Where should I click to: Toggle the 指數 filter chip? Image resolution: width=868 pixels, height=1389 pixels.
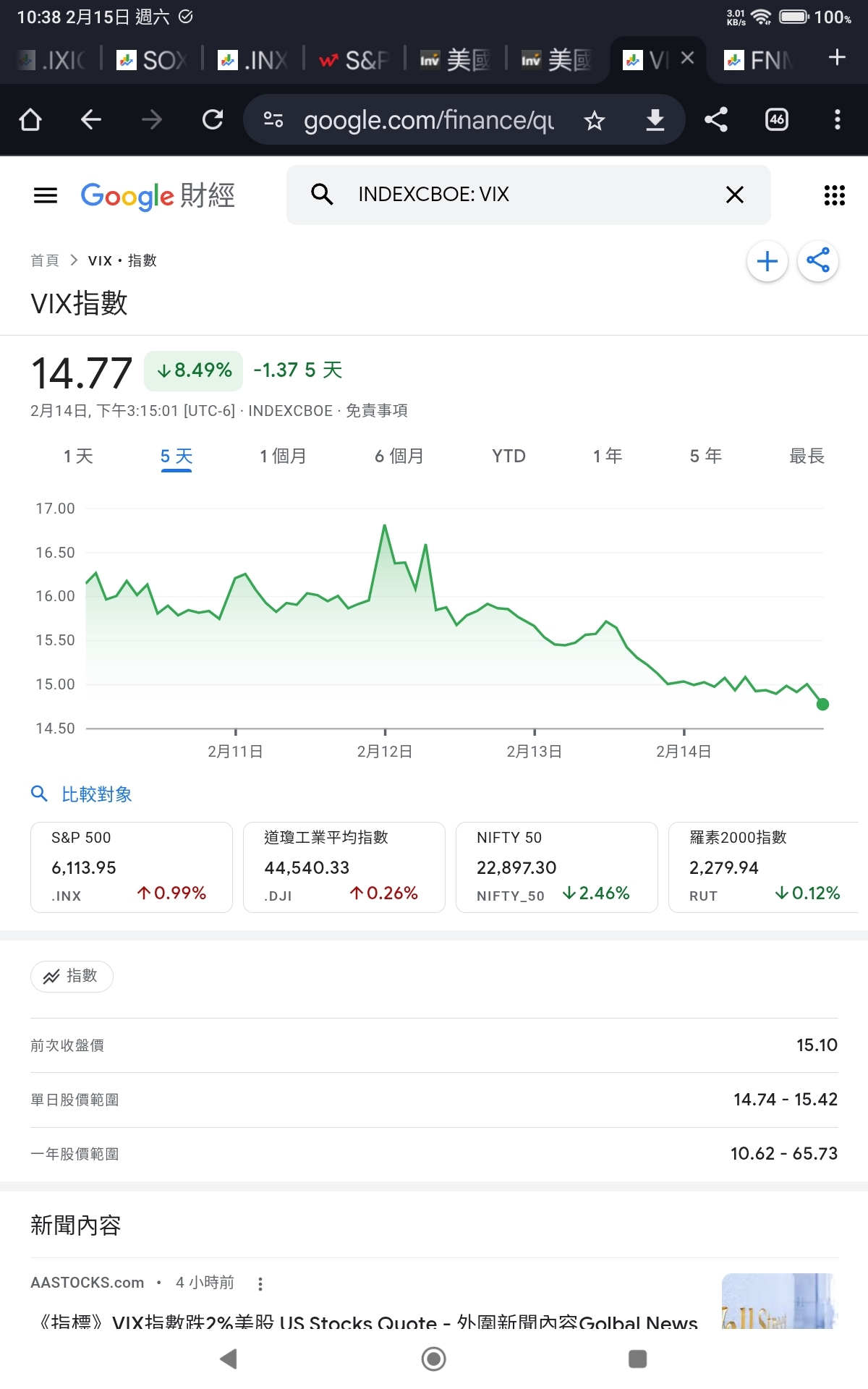(x=72, y=976)
